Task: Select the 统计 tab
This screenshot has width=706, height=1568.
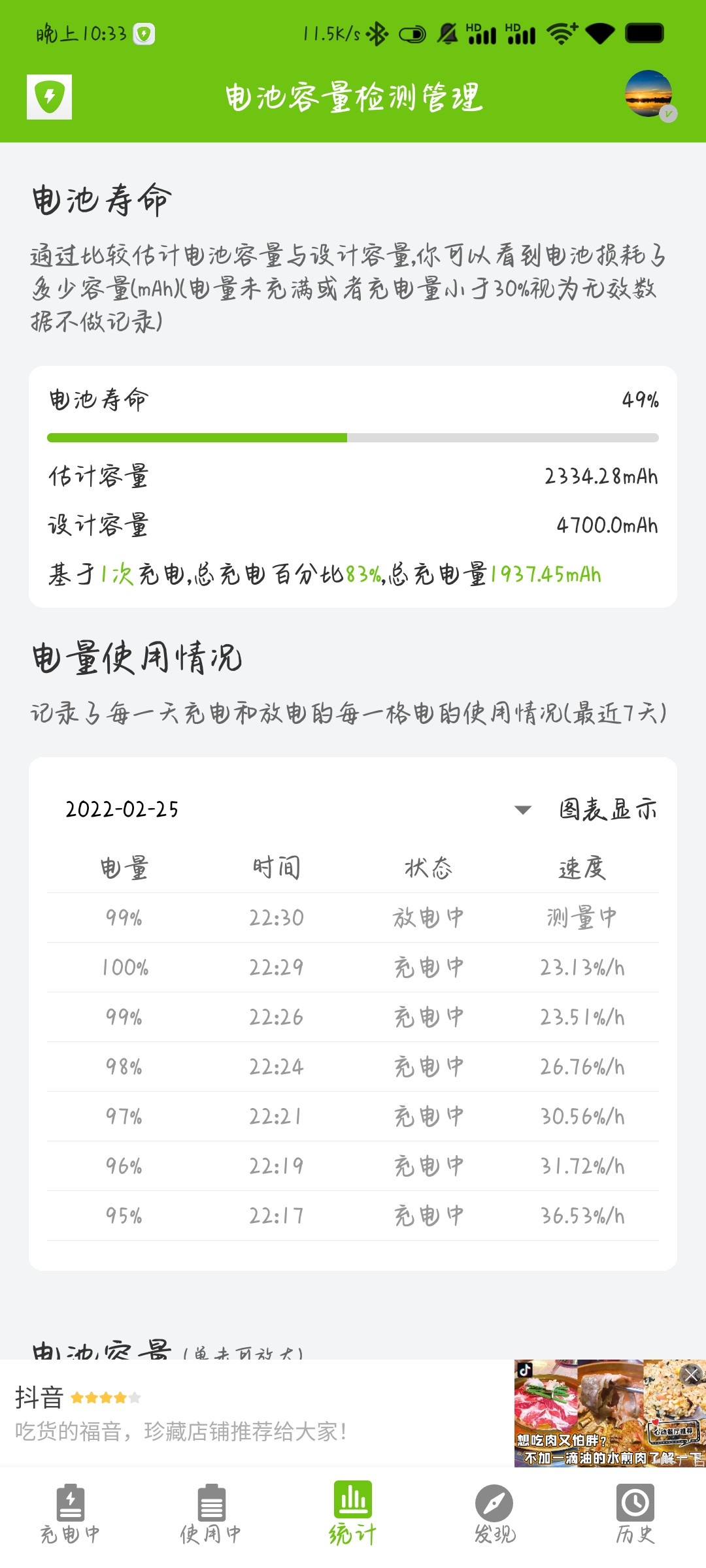Action: pos(353,1512)
